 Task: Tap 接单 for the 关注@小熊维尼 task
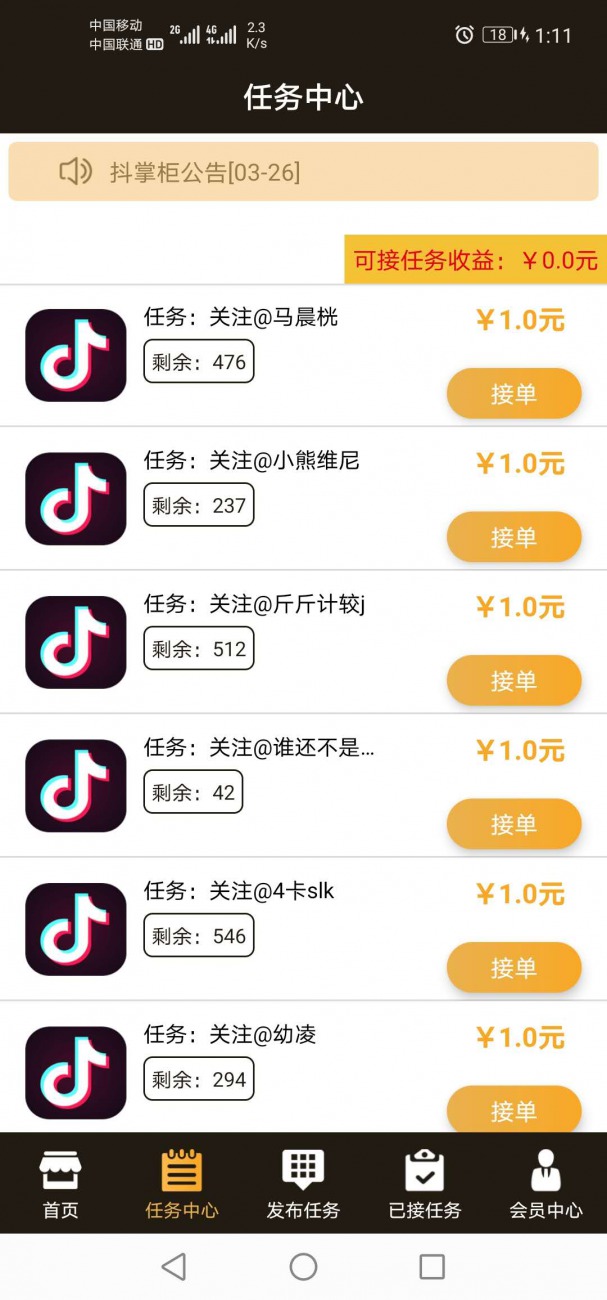click(513, 537)
